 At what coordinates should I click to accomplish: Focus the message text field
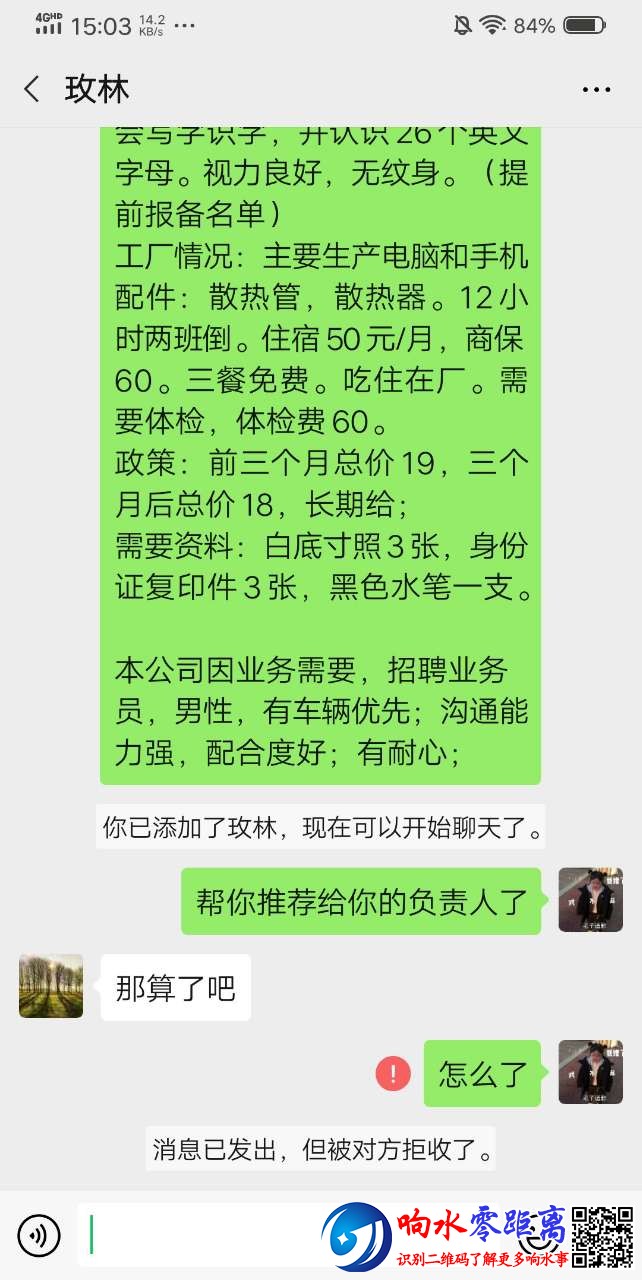pyautogui.click(x=200, y=1235)
